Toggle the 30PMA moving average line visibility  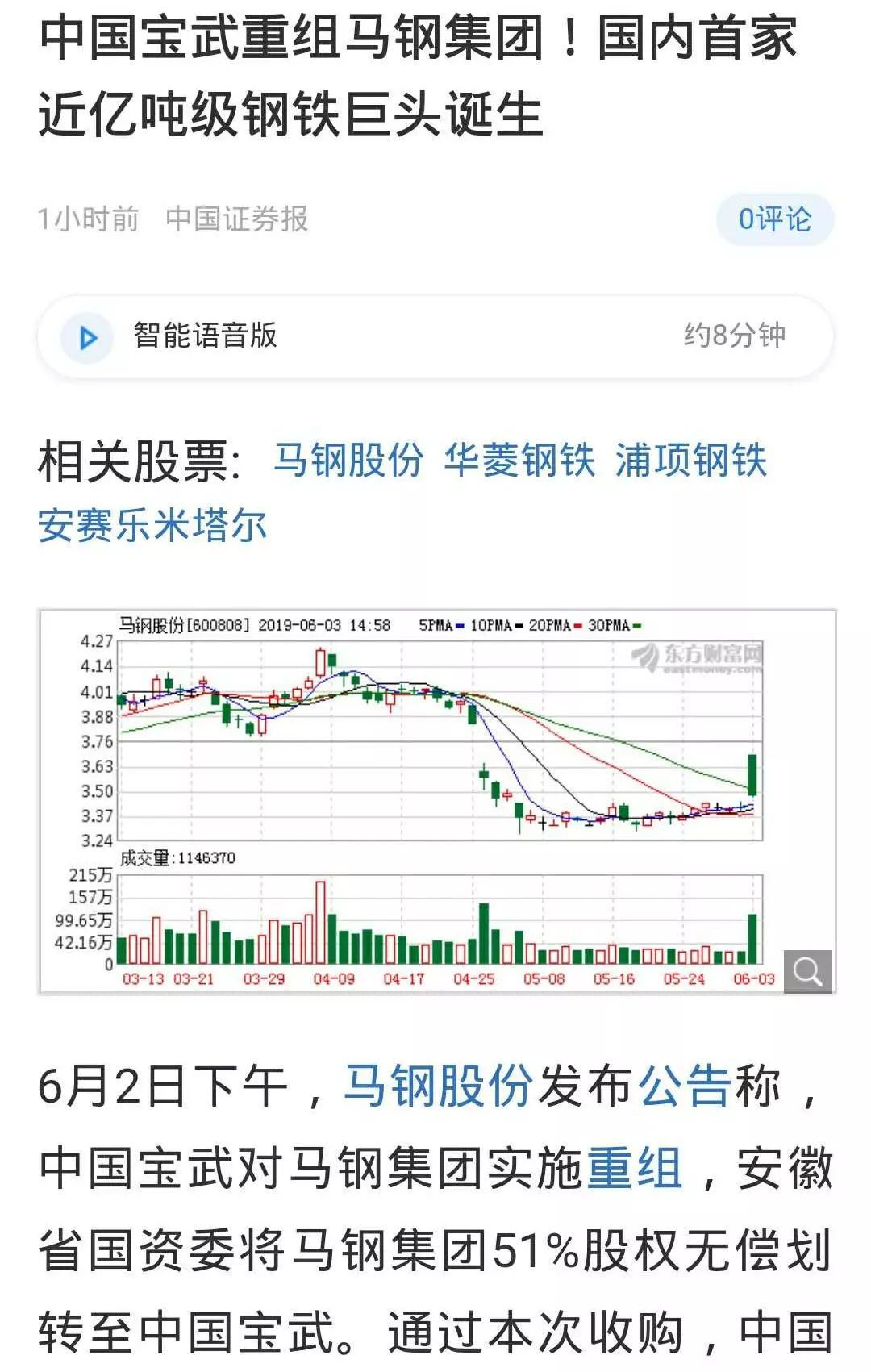(636, 624)
